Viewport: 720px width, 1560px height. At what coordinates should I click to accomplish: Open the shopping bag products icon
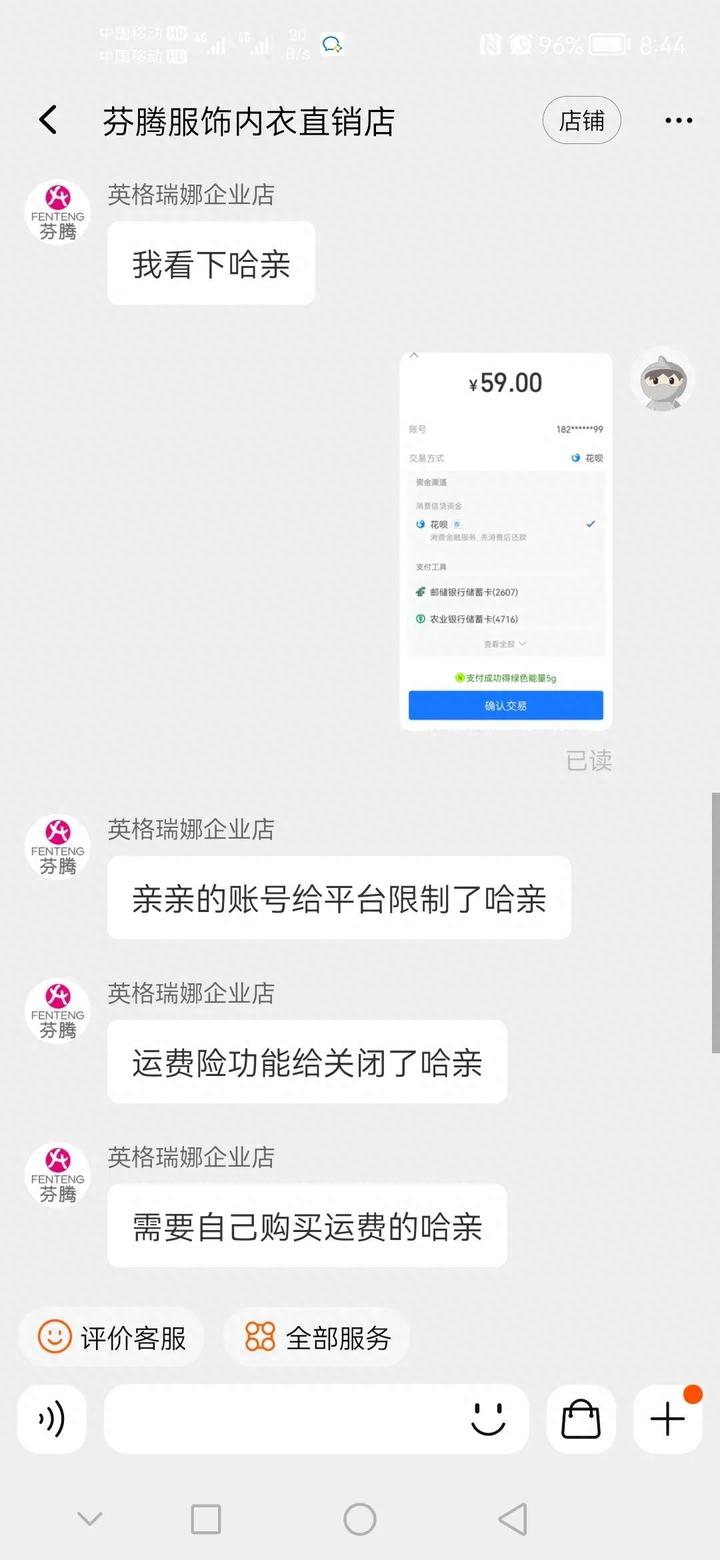(x=581, y=1418)
